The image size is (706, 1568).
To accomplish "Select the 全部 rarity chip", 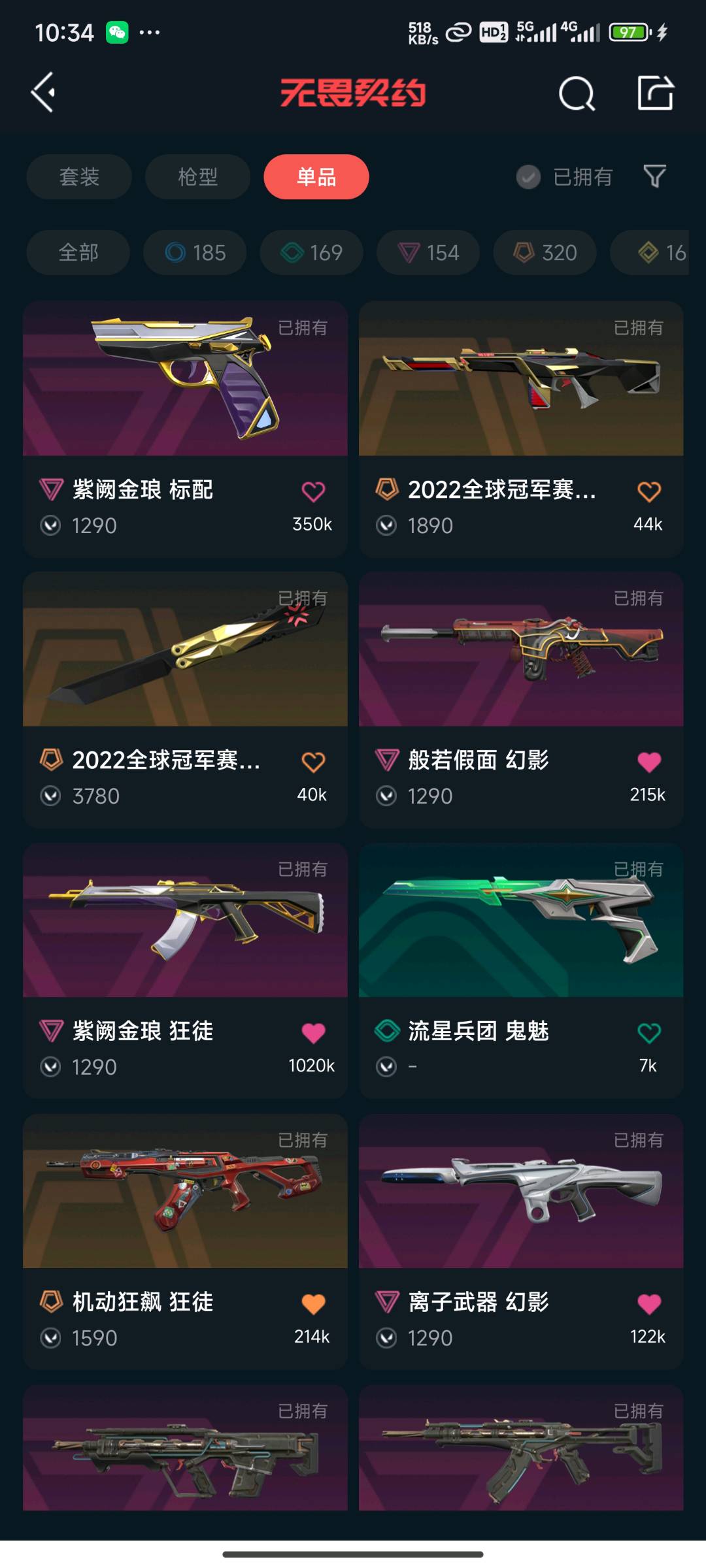I will [x=78, y=252].
